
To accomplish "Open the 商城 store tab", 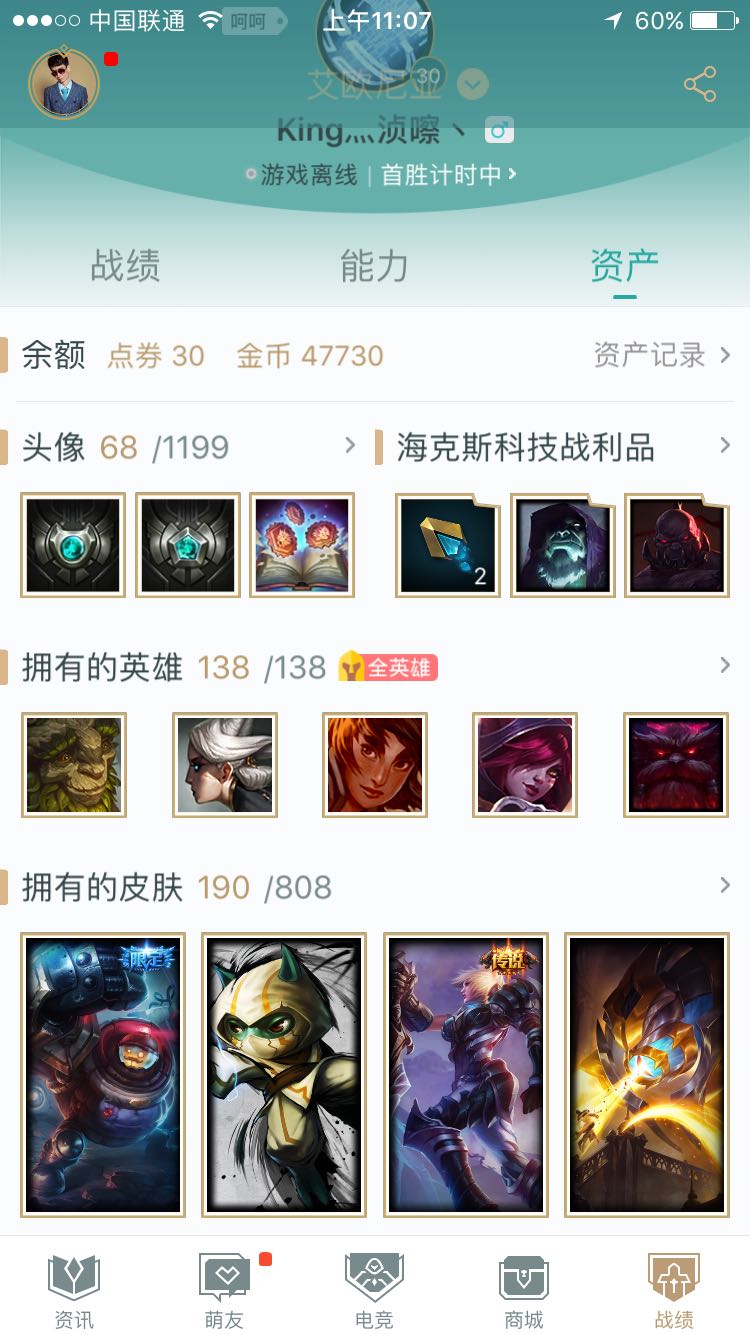I will click(x=524, y=1291).
